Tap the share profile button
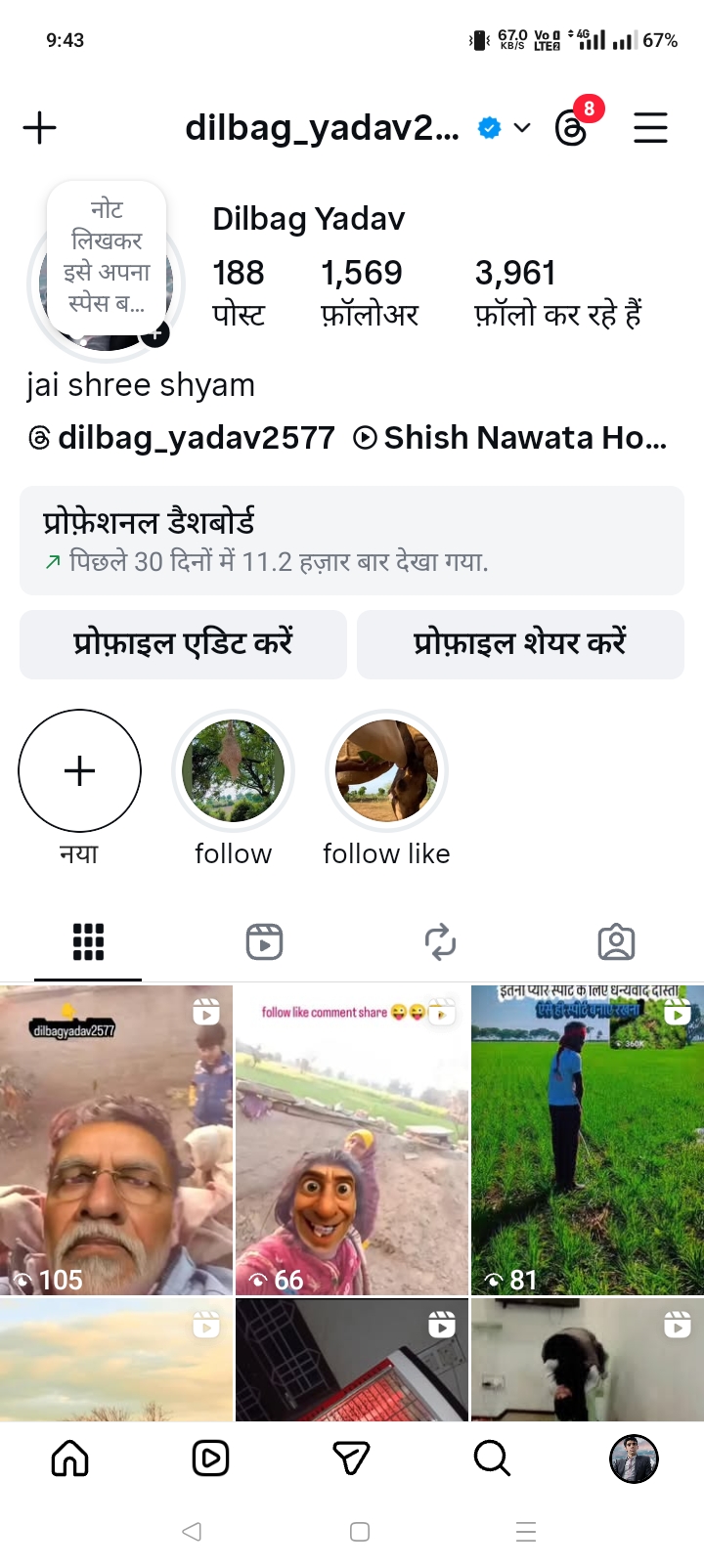The width and height of the screenshot is (704, 1568). [520, 644]
